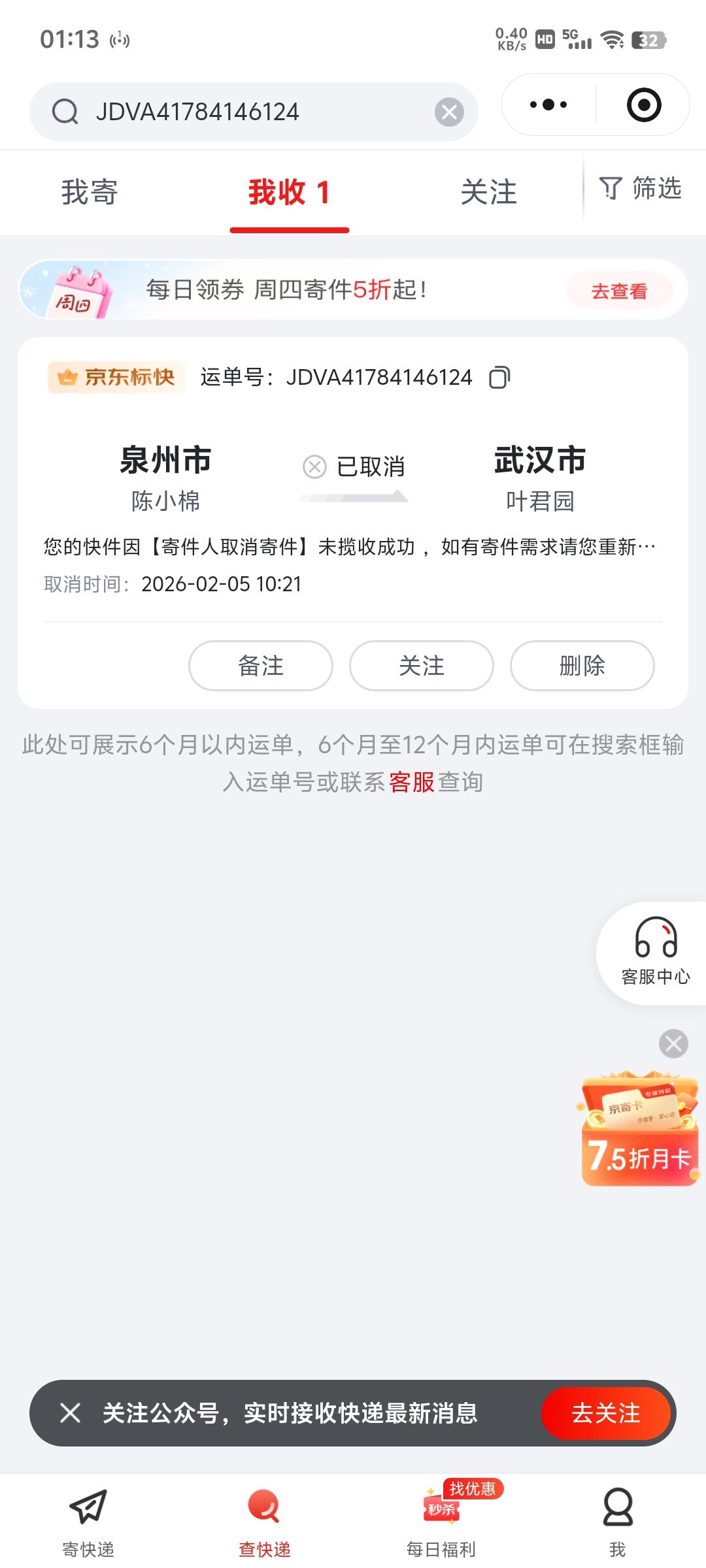Dismiss the follow official account banner

(x=71, y=1413)
